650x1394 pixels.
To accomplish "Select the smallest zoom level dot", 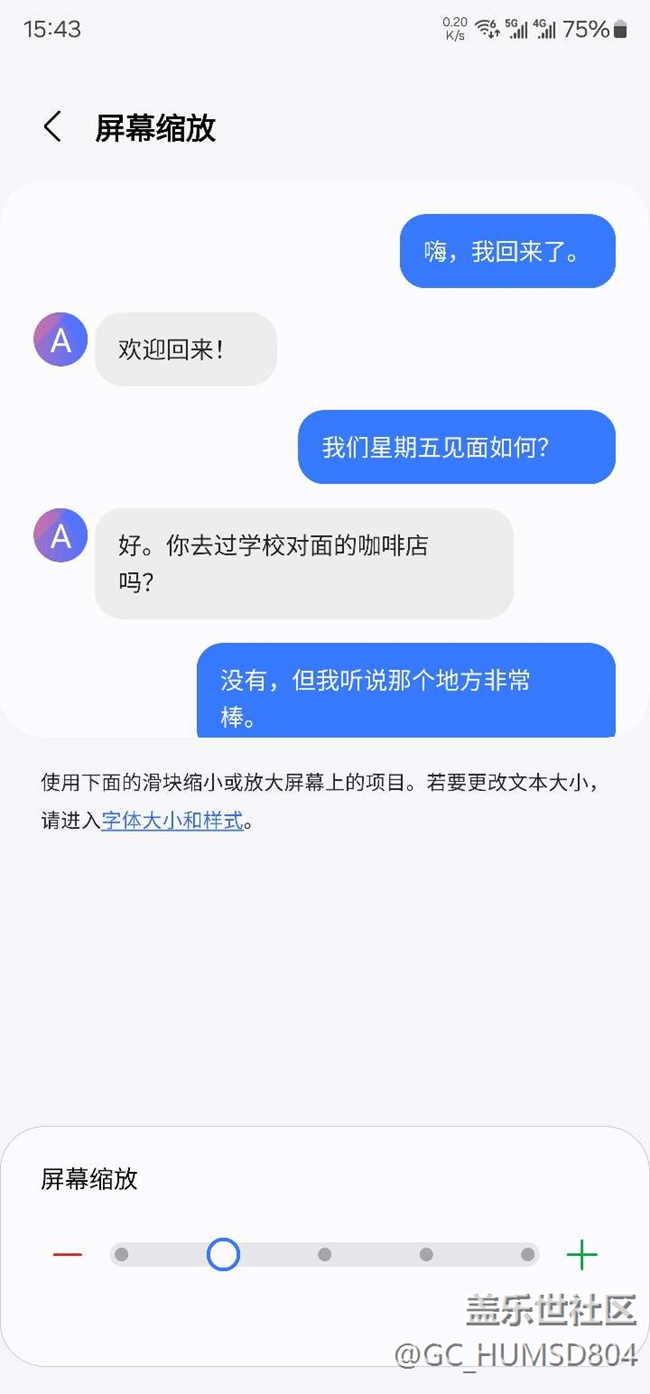I will point(122,1254).
